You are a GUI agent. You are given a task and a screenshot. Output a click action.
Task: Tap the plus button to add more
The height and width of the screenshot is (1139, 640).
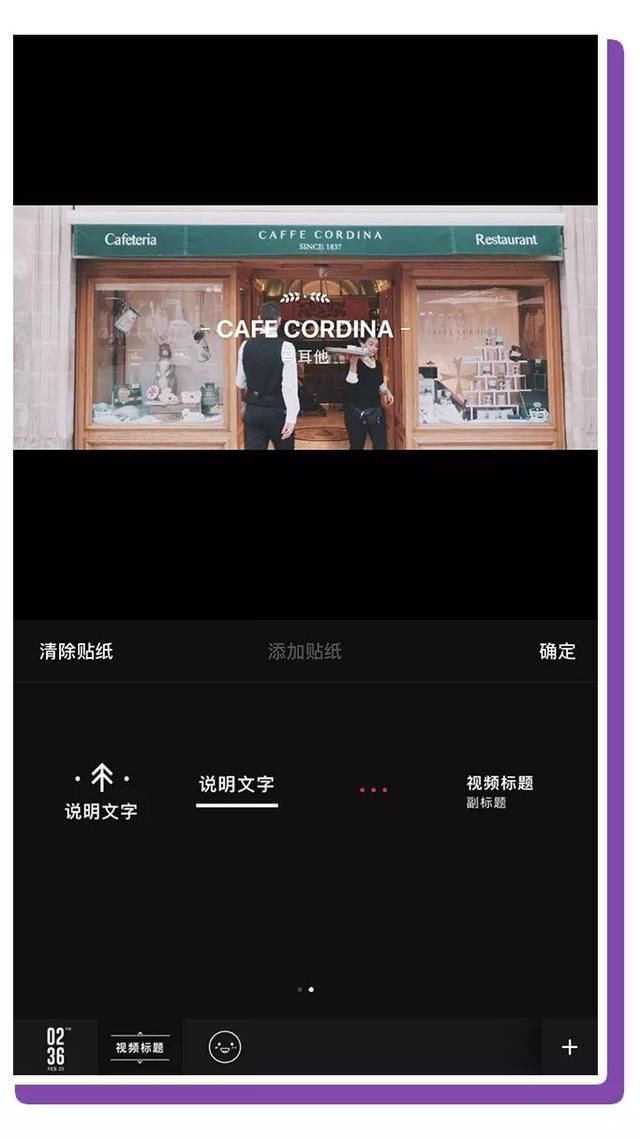[569, 1047]
